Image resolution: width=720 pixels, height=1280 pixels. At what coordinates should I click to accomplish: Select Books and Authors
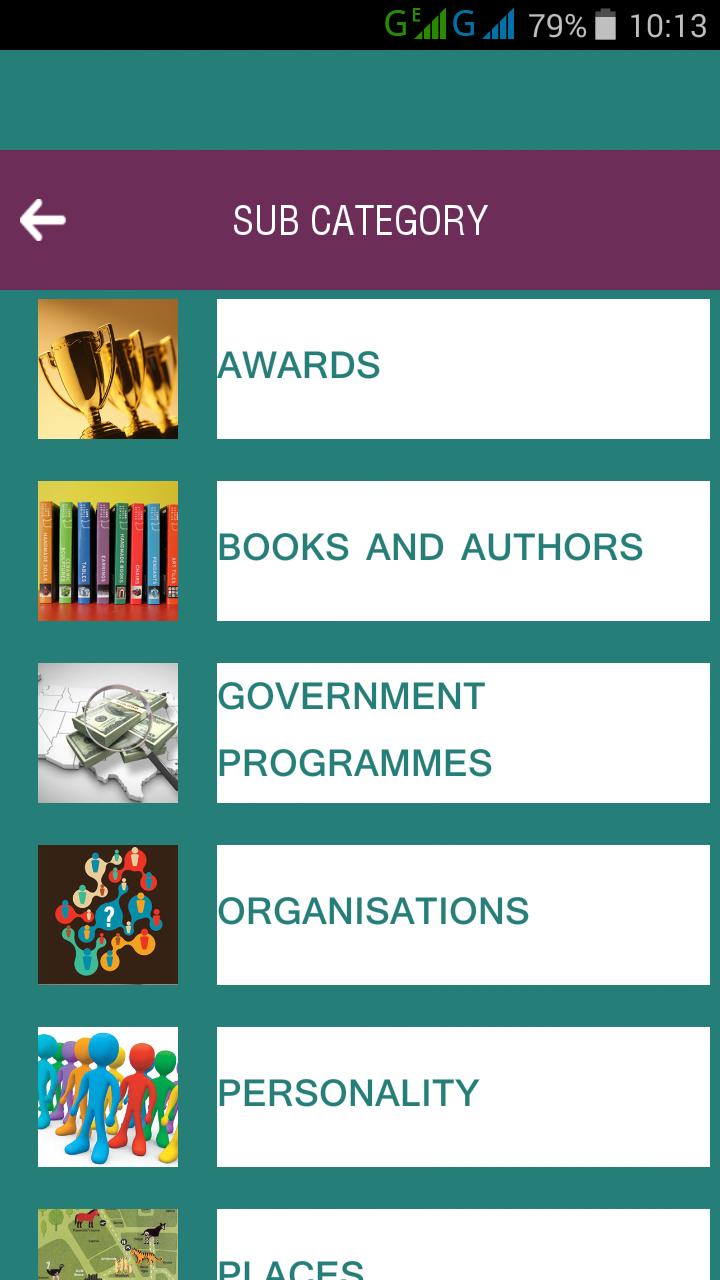coord(462,550)
